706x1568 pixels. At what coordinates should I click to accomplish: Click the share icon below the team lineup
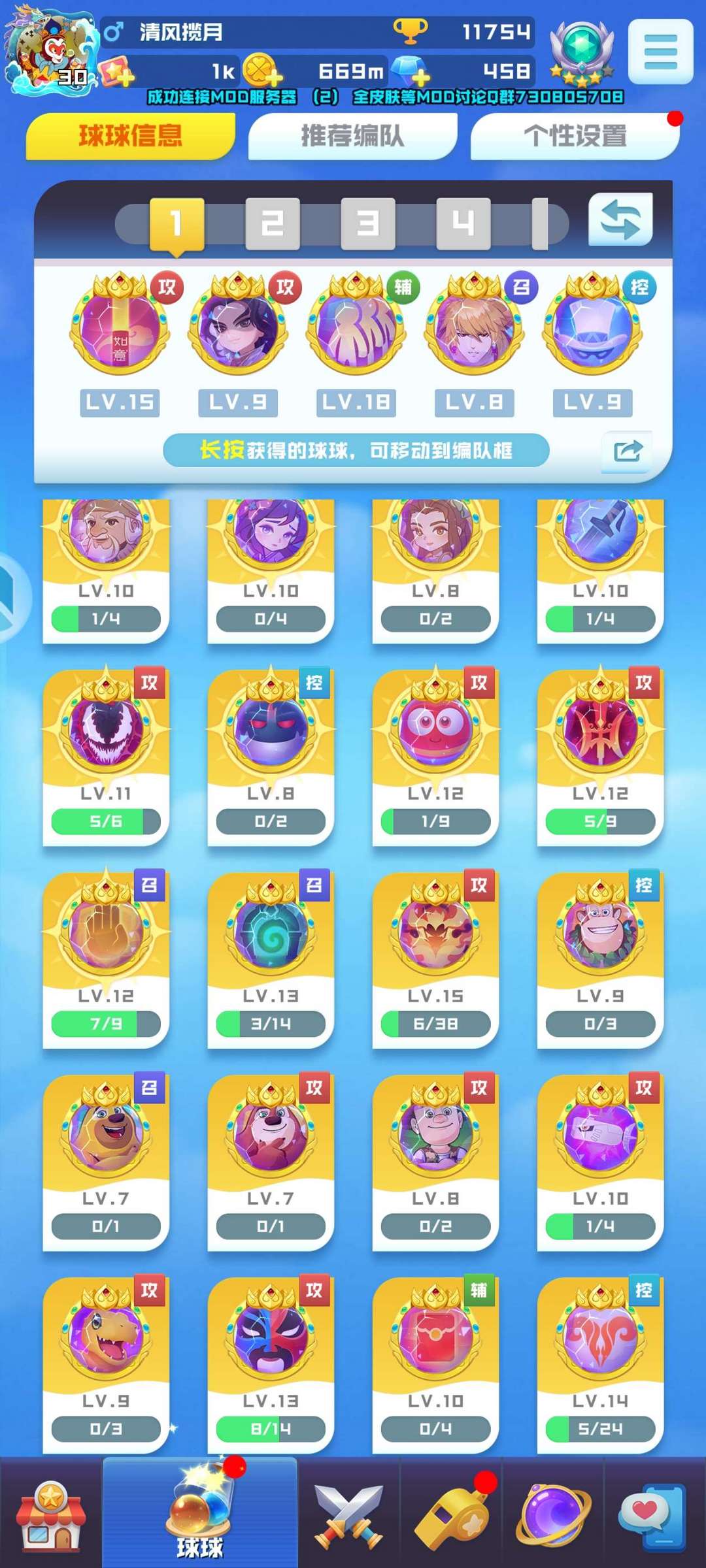(x=628, y=450)
